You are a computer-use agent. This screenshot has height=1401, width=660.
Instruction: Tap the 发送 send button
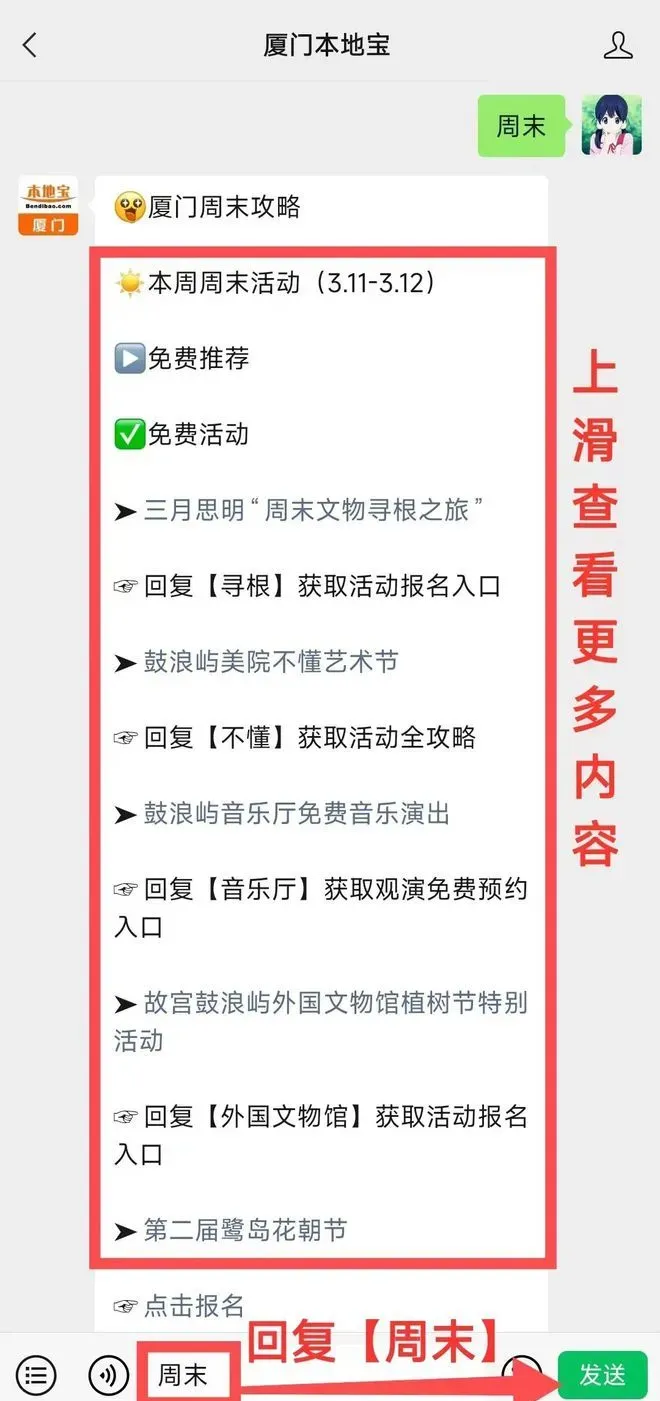pyautogui.click(x=602, y=1375)
